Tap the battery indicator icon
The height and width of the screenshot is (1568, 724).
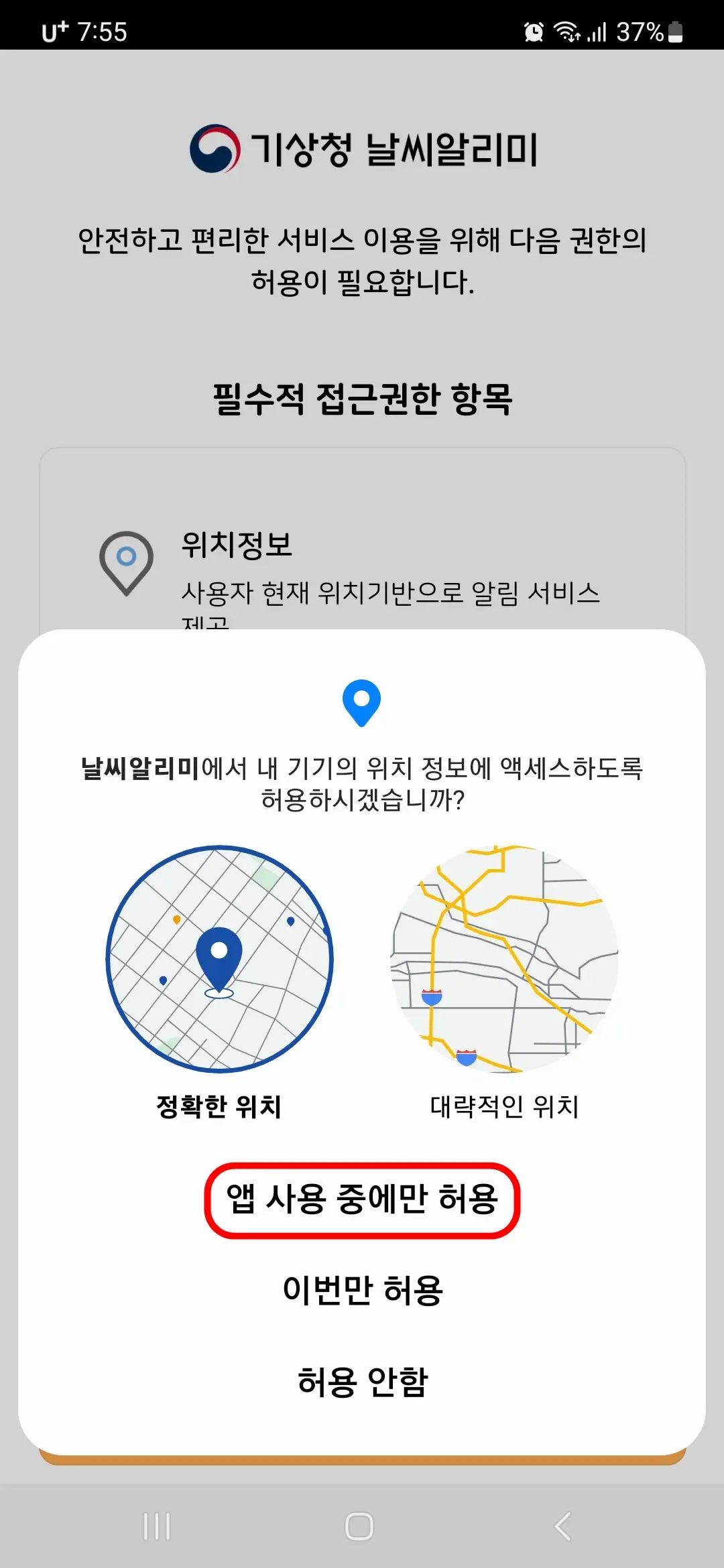coord(676,31)
